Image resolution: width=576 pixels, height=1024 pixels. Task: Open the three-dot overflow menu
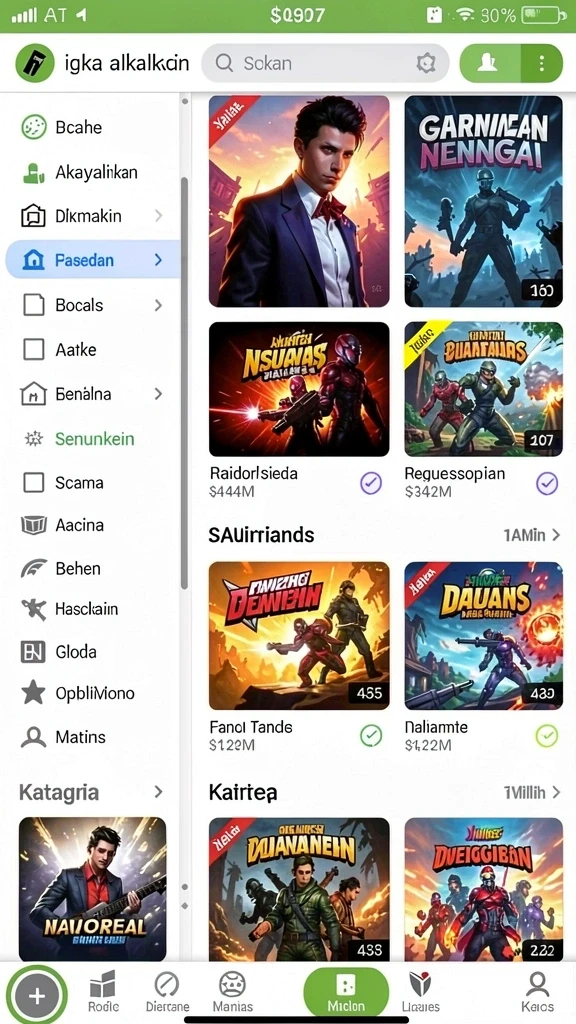click(x=541, y=63)
